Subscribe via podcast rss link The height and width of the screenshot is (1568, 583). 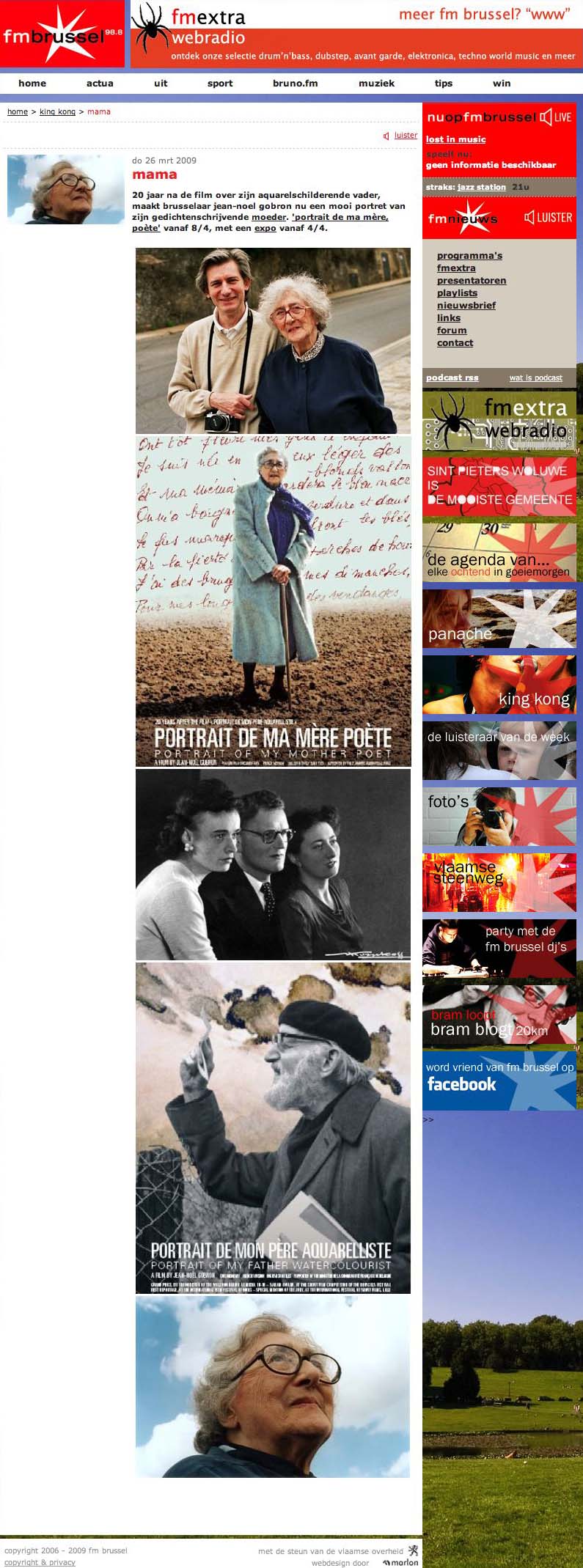click(x=452, y=378)
